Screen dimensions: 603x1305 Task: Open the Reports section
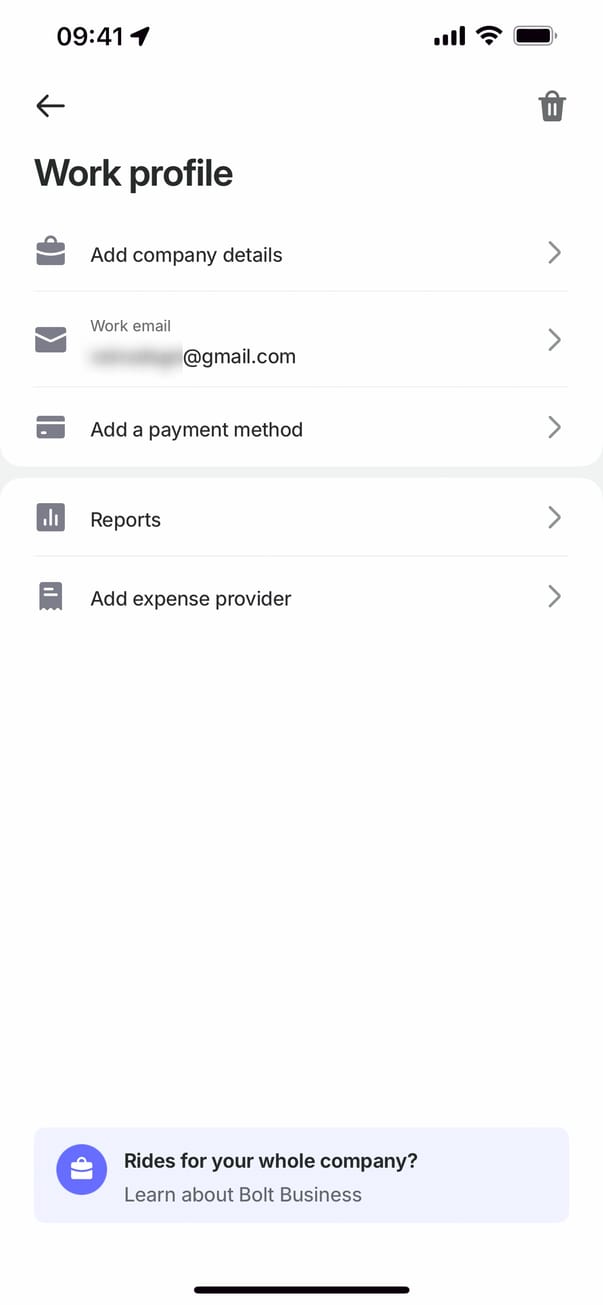pyautogui.click(x=300, y=519)
